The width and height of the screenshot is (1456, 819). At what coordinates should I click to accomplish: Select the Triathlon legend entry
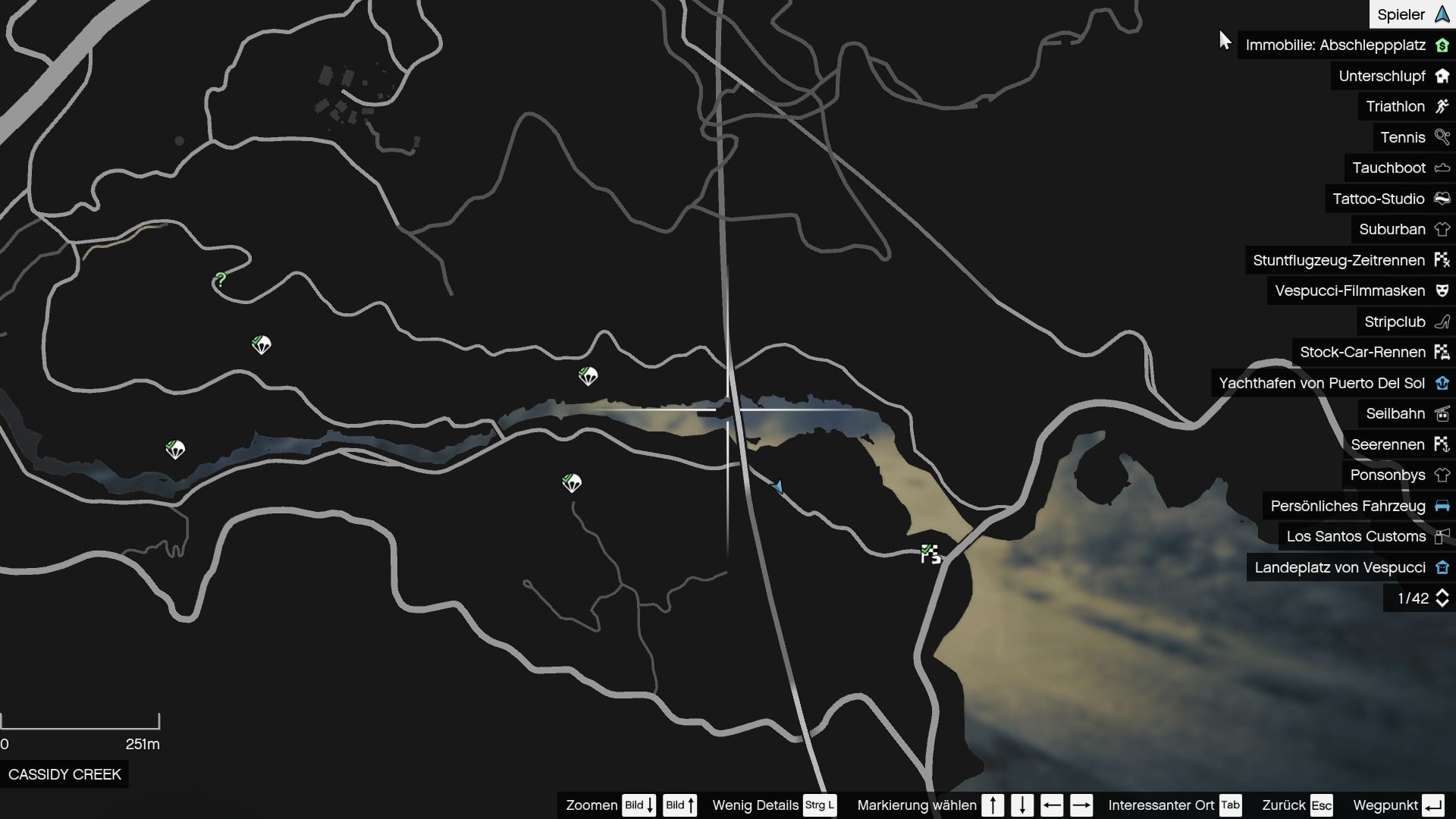pos(1406,107)
